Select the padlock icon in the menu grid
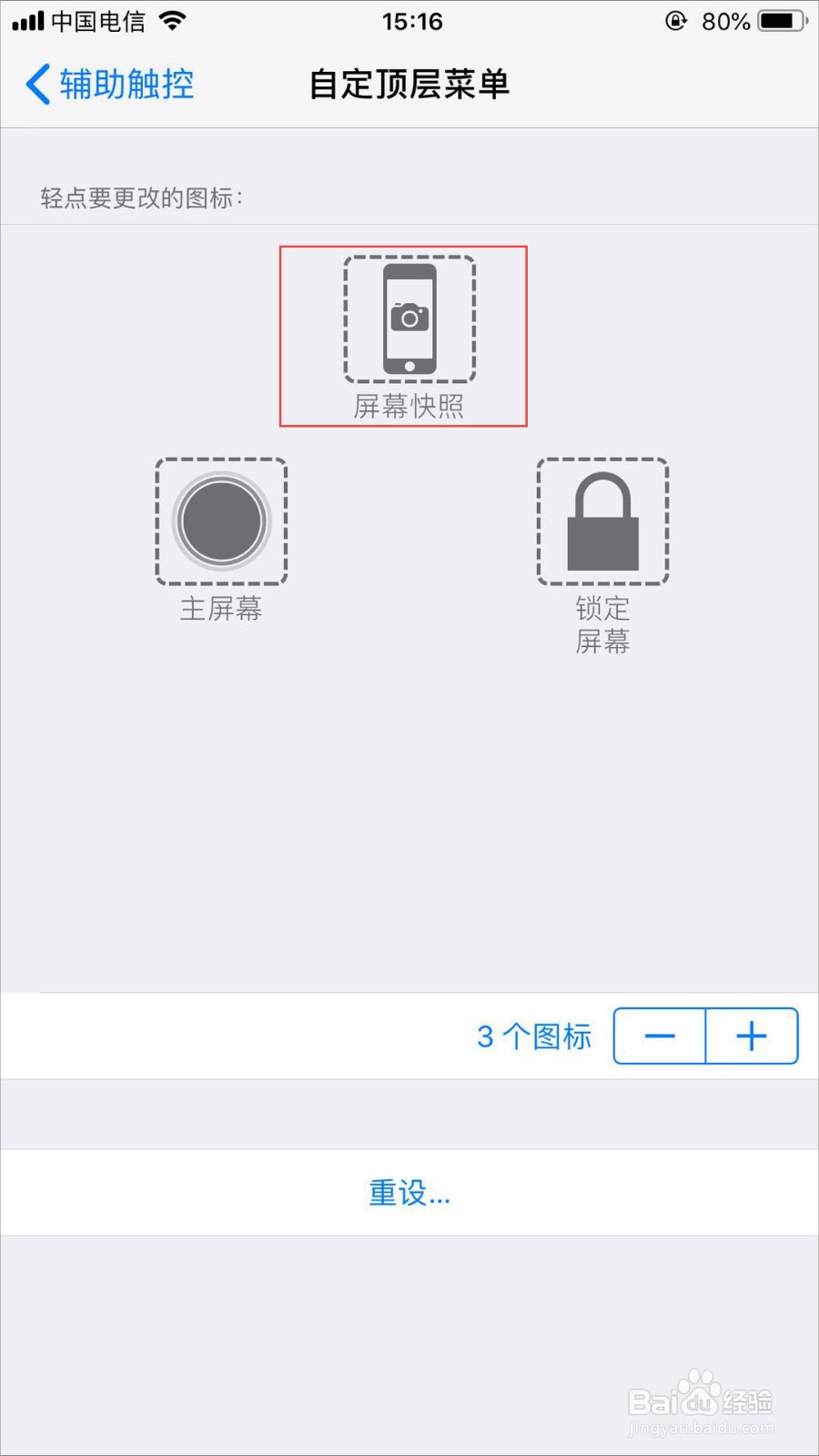The image size is (819, 1456). (x=602, y=521)
